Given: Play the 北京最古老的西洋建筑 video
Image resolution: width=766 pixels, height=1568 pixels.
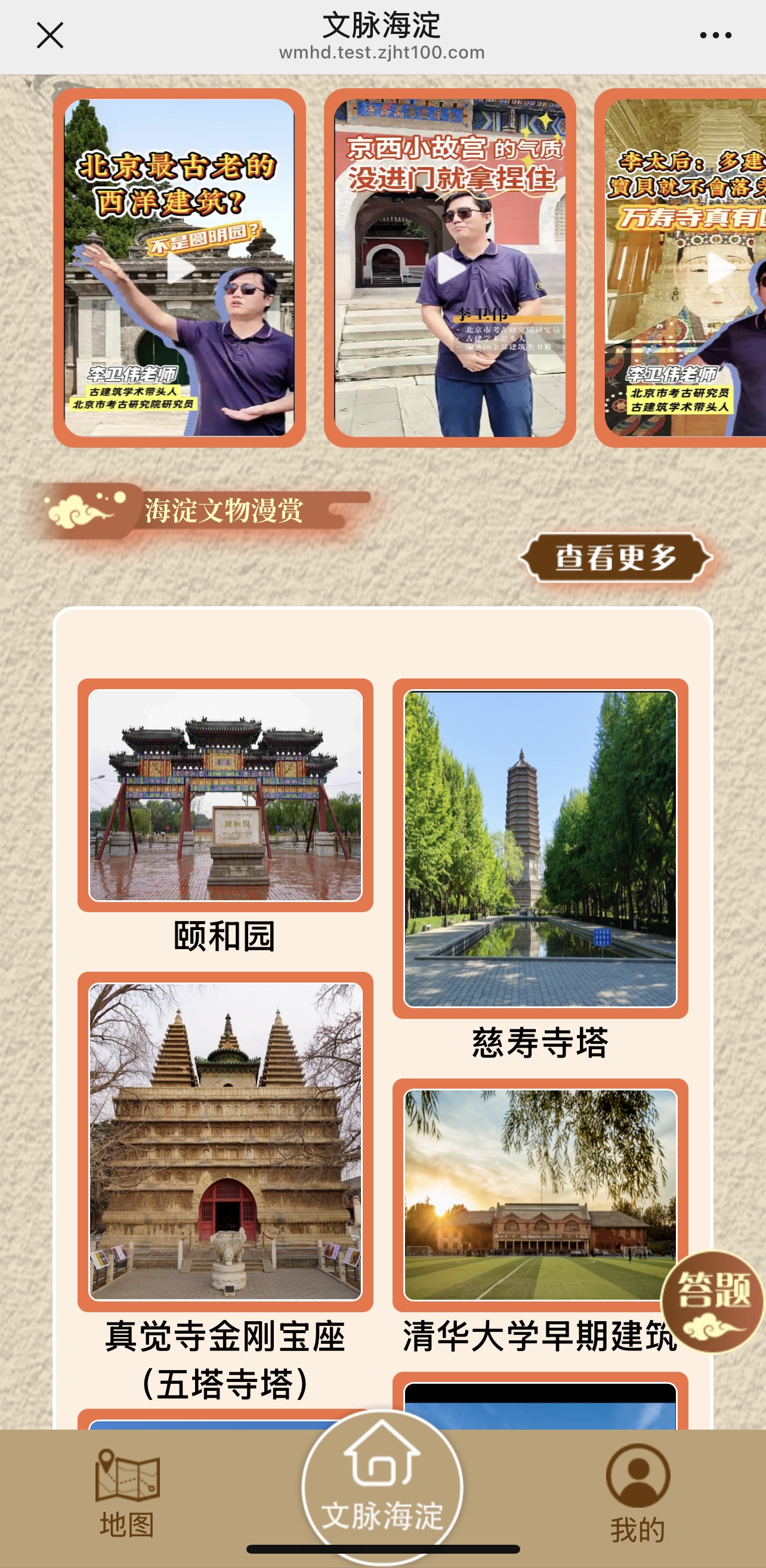Looking at the screenshot, I should point(180,268).
